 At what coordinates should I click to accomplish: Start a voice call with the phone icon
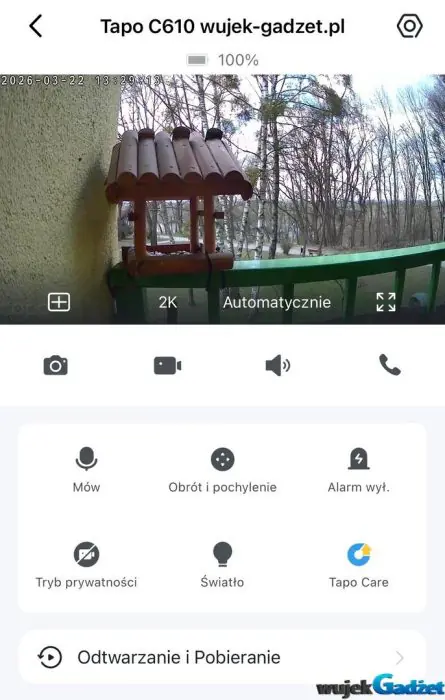[390, 365]
